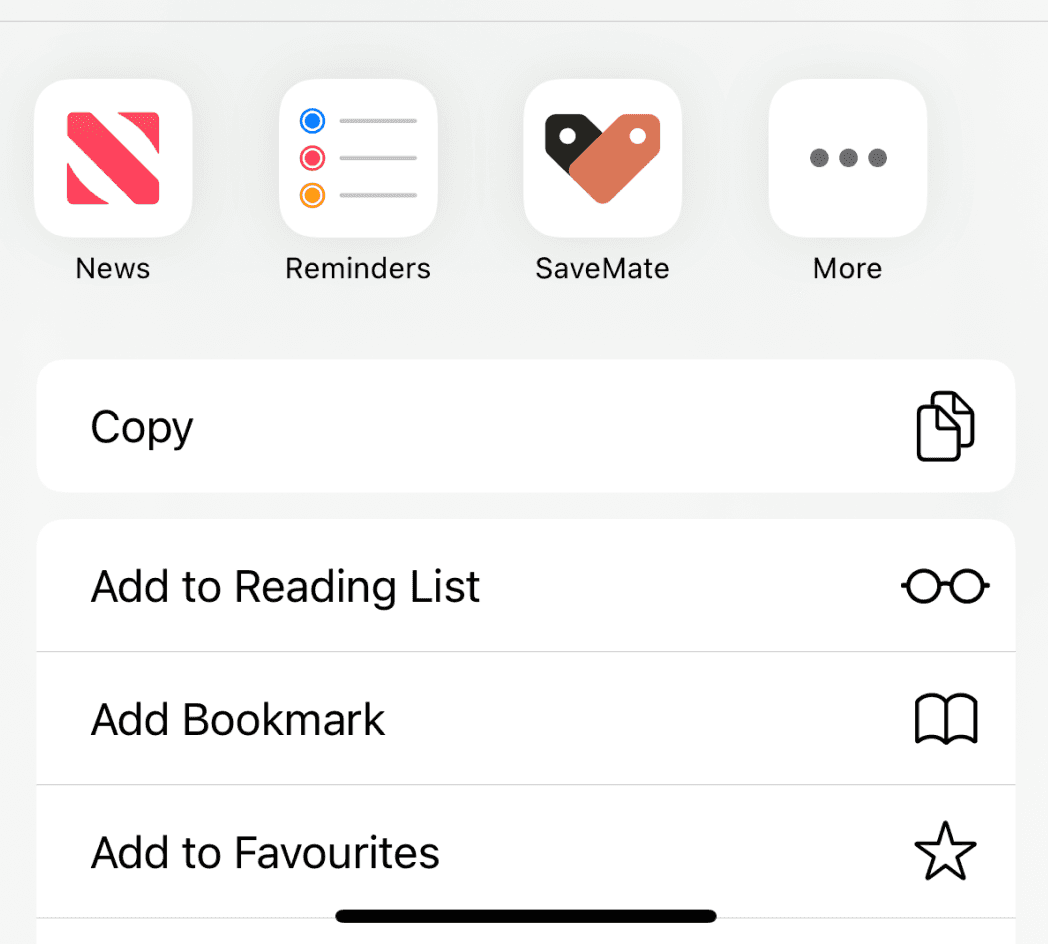1048x944 pixels.
Task: Copy the link
Action: click(526, 427)
